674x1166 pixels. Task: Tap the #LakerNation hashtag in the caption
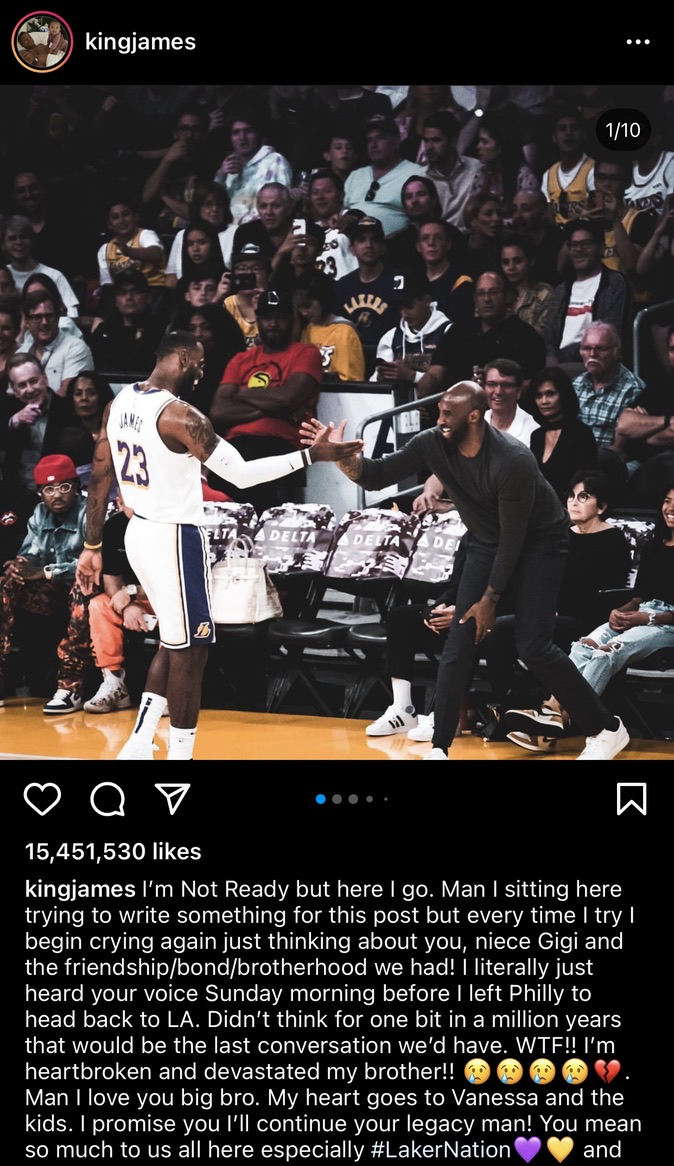(442, 1150)
